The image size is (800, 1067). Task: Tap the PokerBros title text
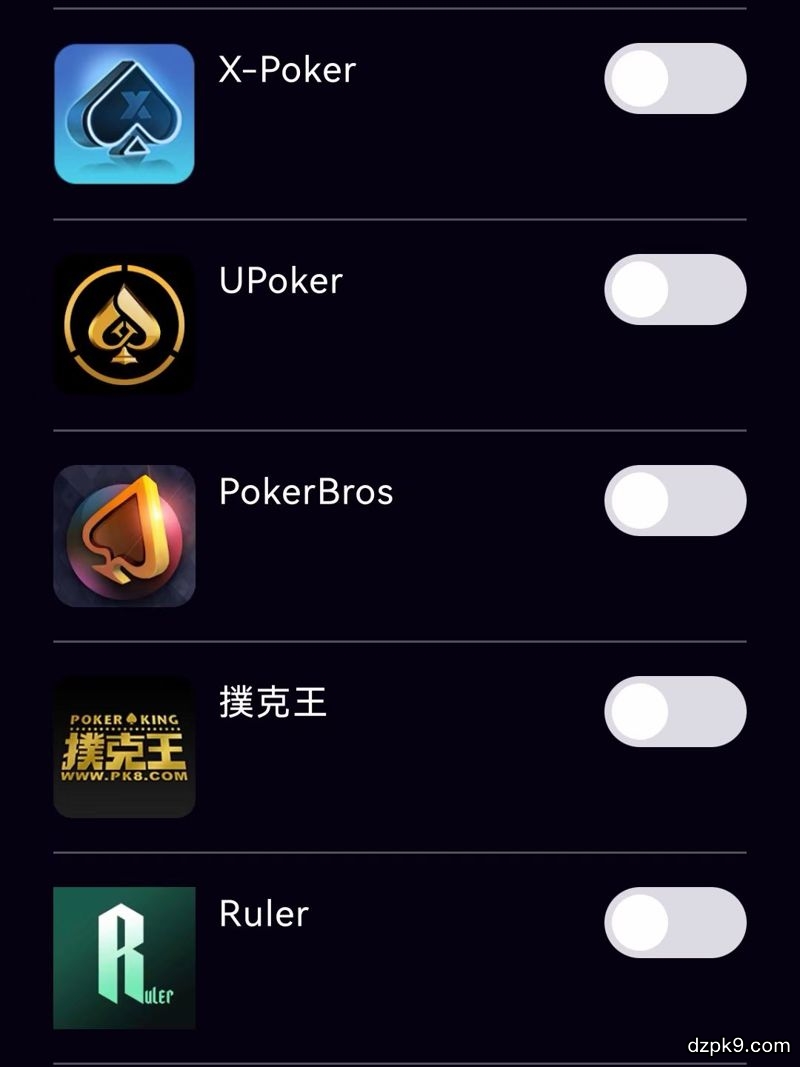(306, 492)
